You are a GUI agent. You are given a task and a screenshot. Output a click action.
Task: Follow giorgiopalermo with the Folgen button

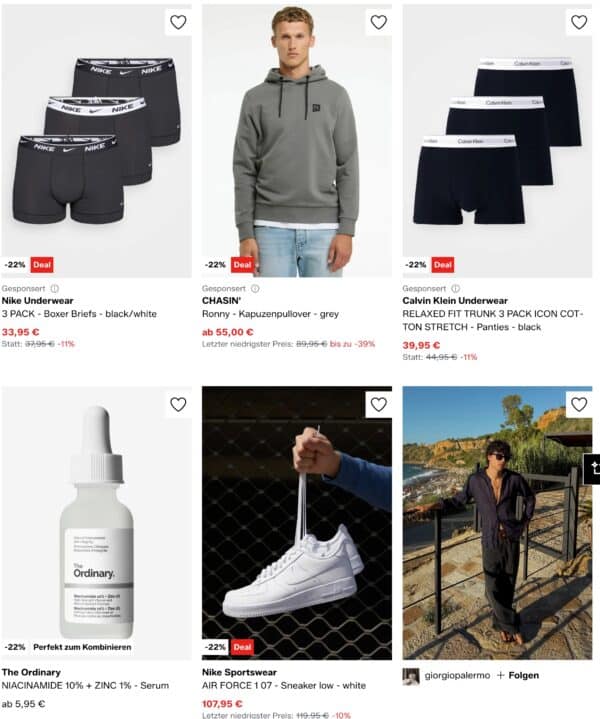(x=517, y=675)
